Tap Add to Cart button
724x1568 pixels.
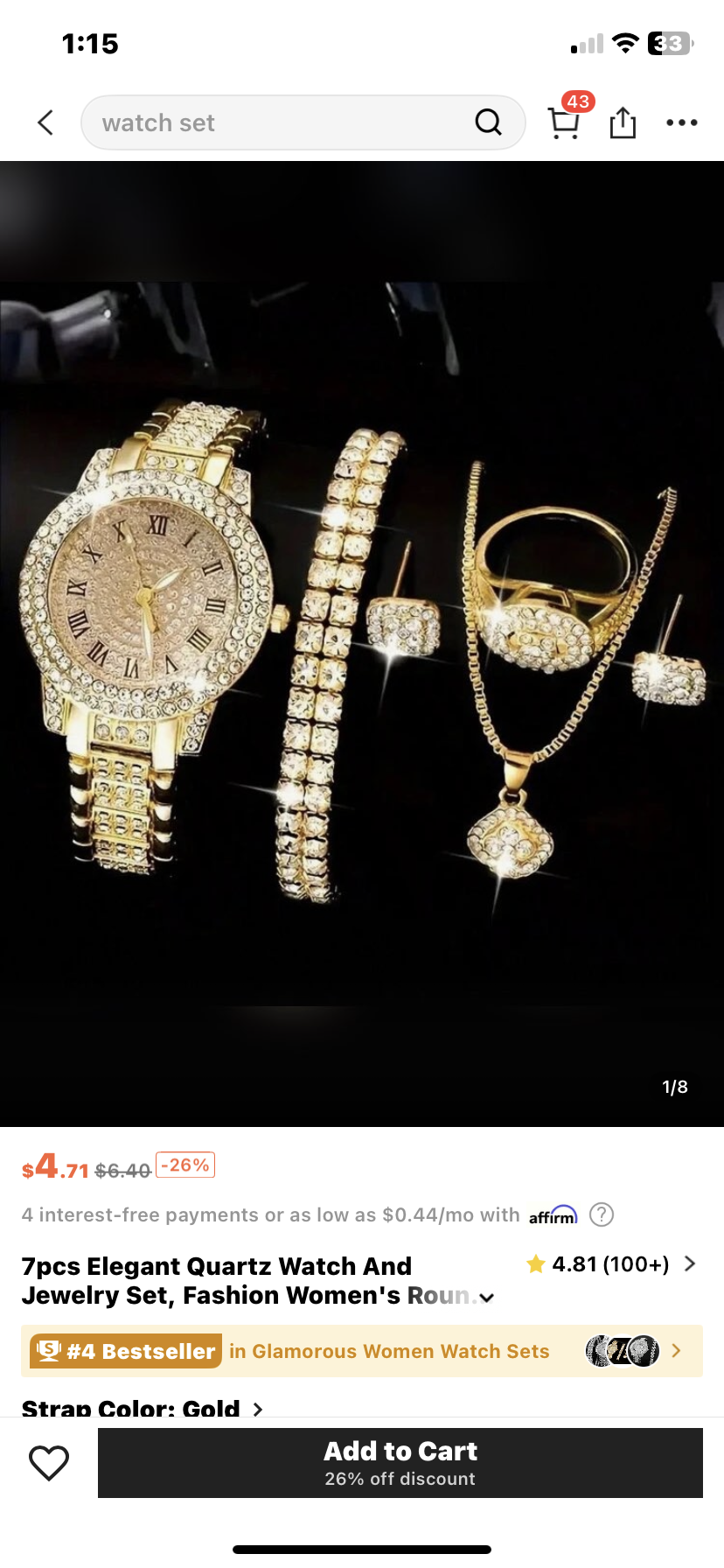click(x=400, y=1463)
